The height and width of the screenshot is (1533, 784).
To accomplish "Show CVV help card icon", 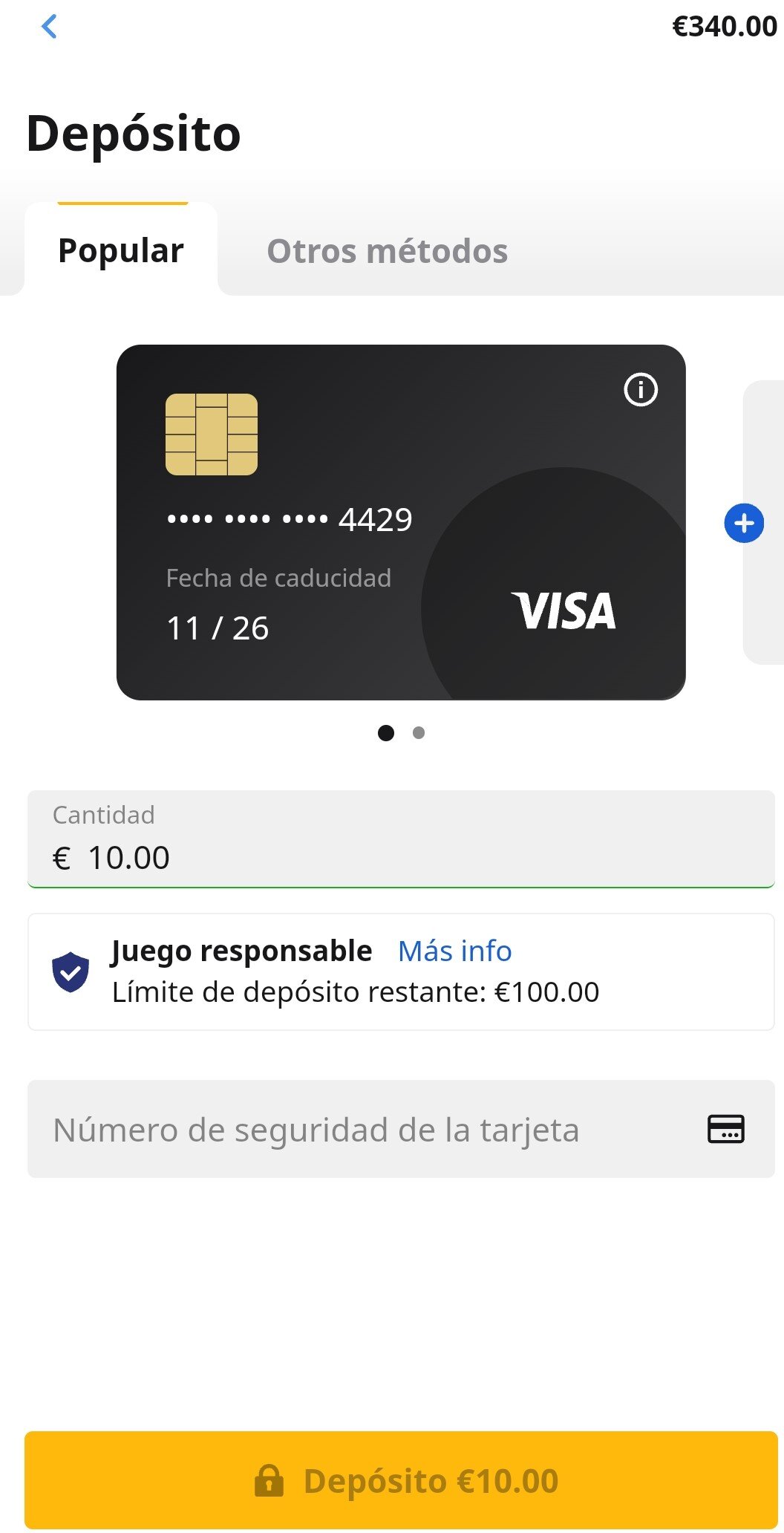I will [x=725, y=1129].
